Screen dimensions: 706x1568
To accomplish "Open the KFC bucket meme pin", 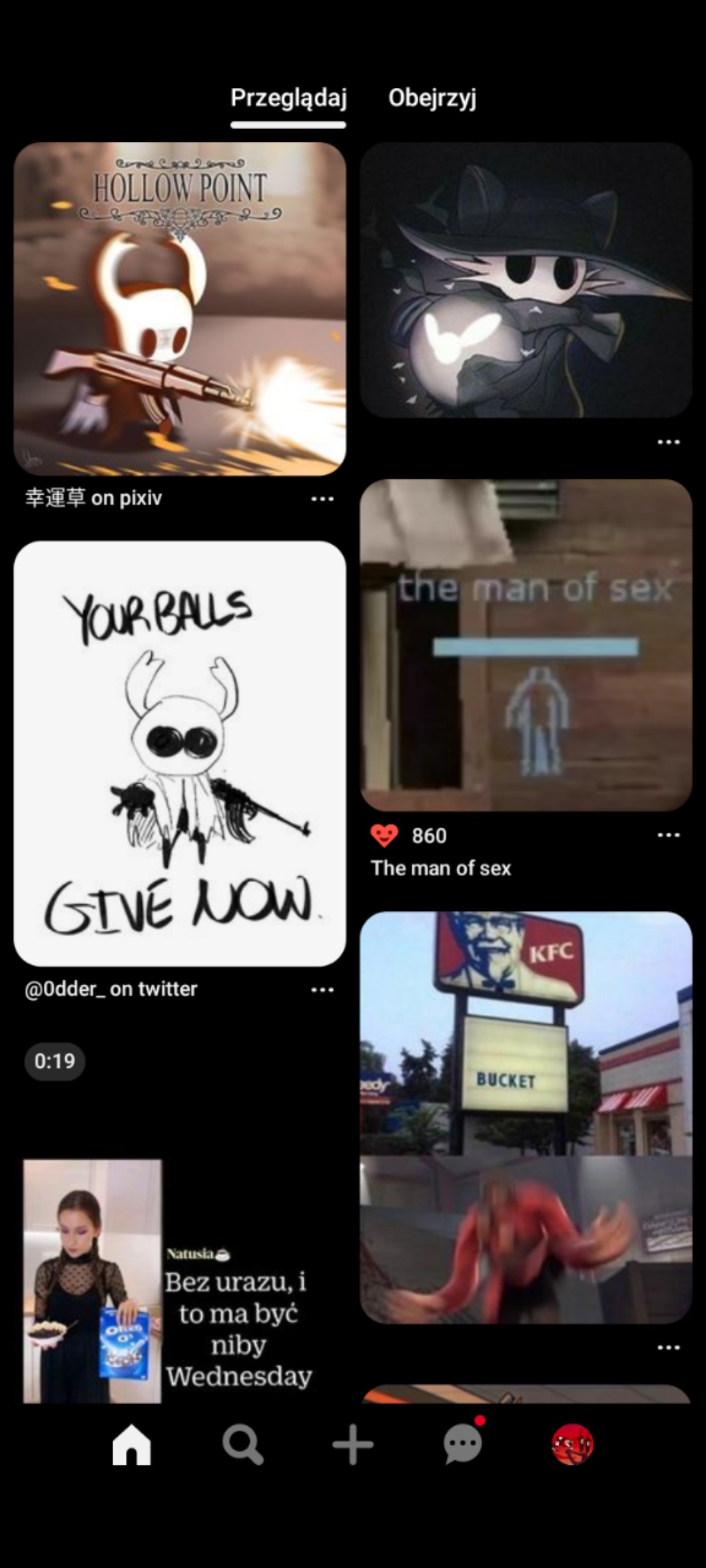I will pos(526,1117).
